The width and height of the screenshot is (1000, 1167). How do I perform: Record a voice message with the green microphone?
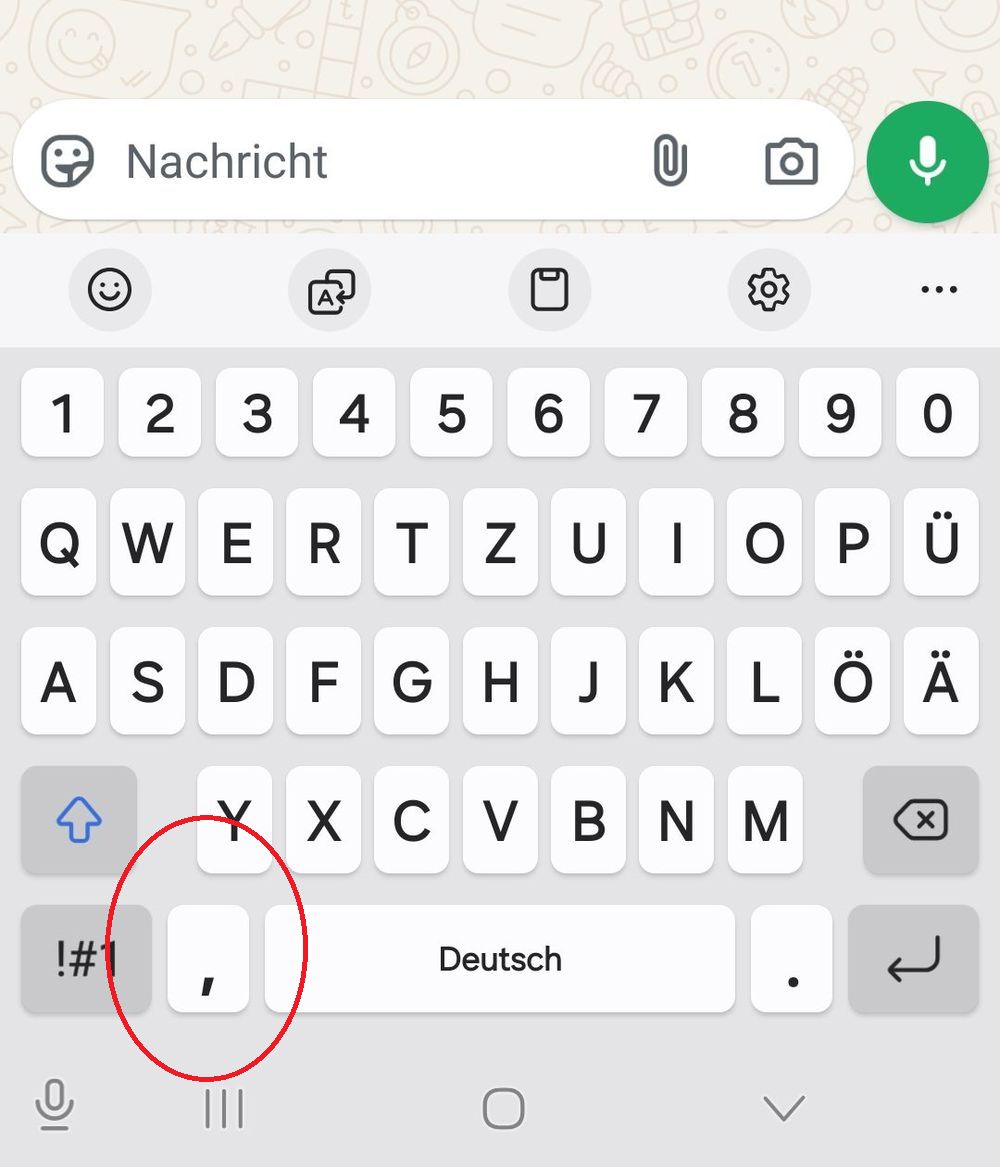click(x=927, y=161)
